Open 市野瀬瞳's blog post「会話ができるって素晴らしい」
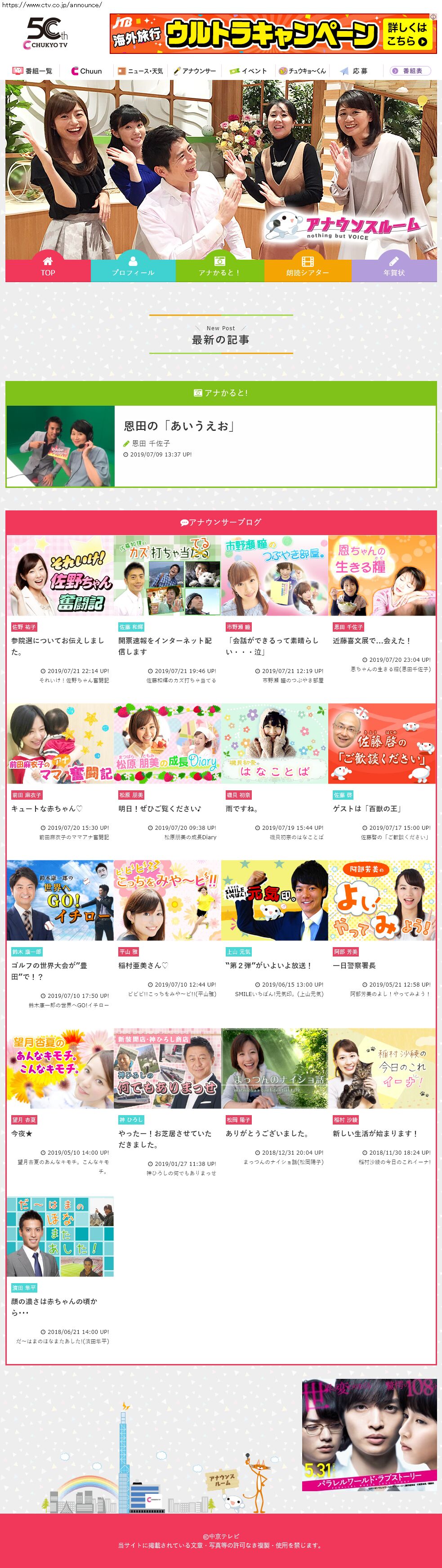Screen dimensions: 442x1568 pos(272,646)
